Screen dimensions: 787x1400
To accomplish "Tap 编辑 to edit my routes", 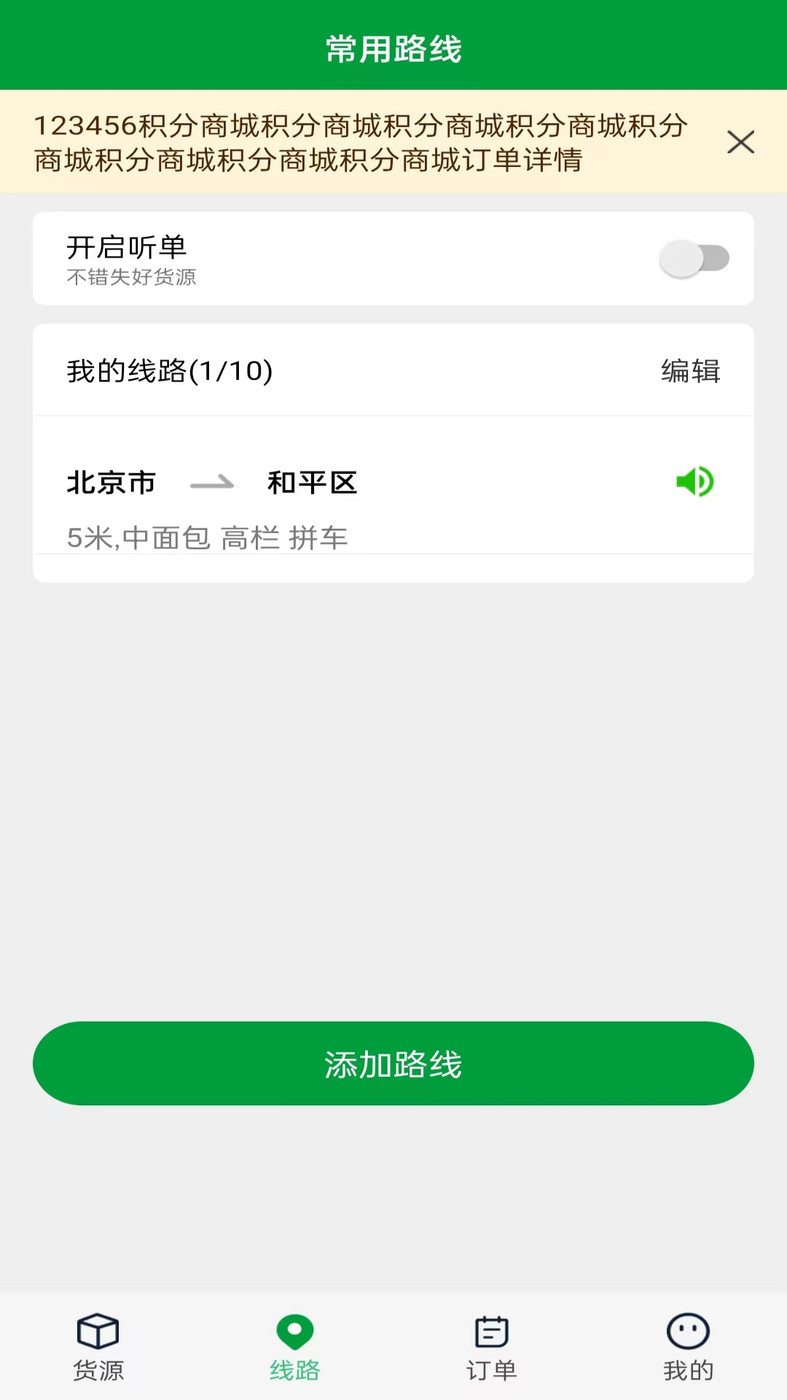I will point(689,370).
